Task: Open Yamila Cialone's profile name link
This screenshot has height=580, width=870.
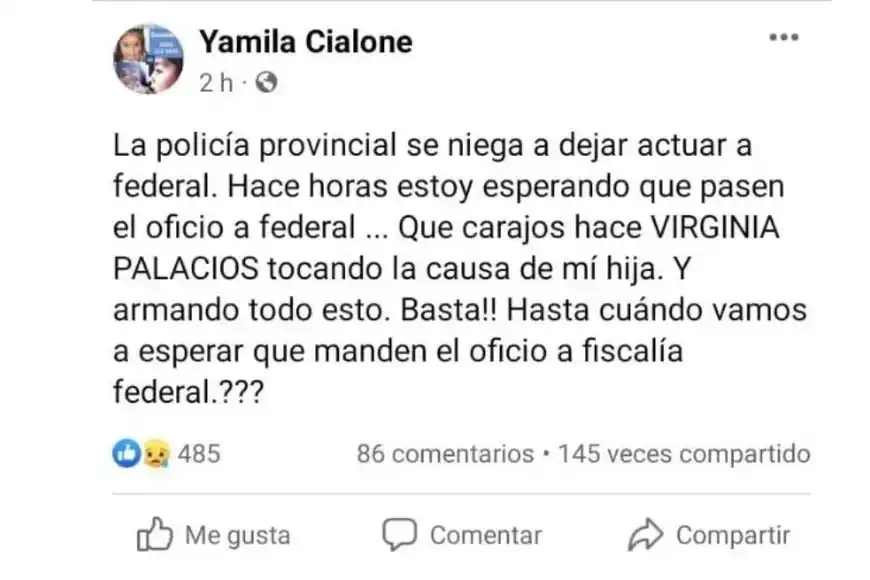Action: tap(305, 42)
